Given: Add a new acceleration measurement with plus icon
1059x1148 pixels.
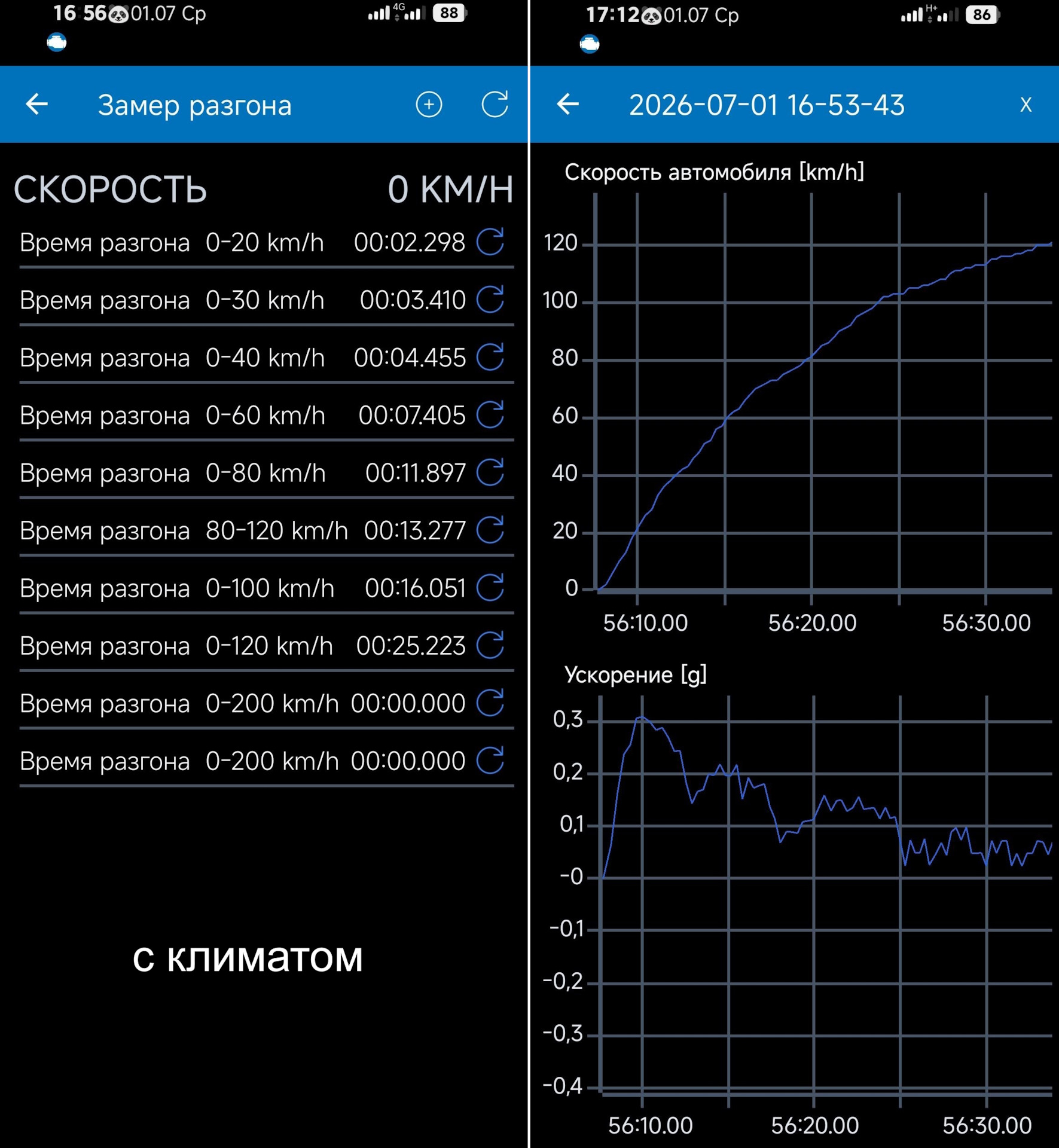Looking at the screenshot, I should pos(429,105).
